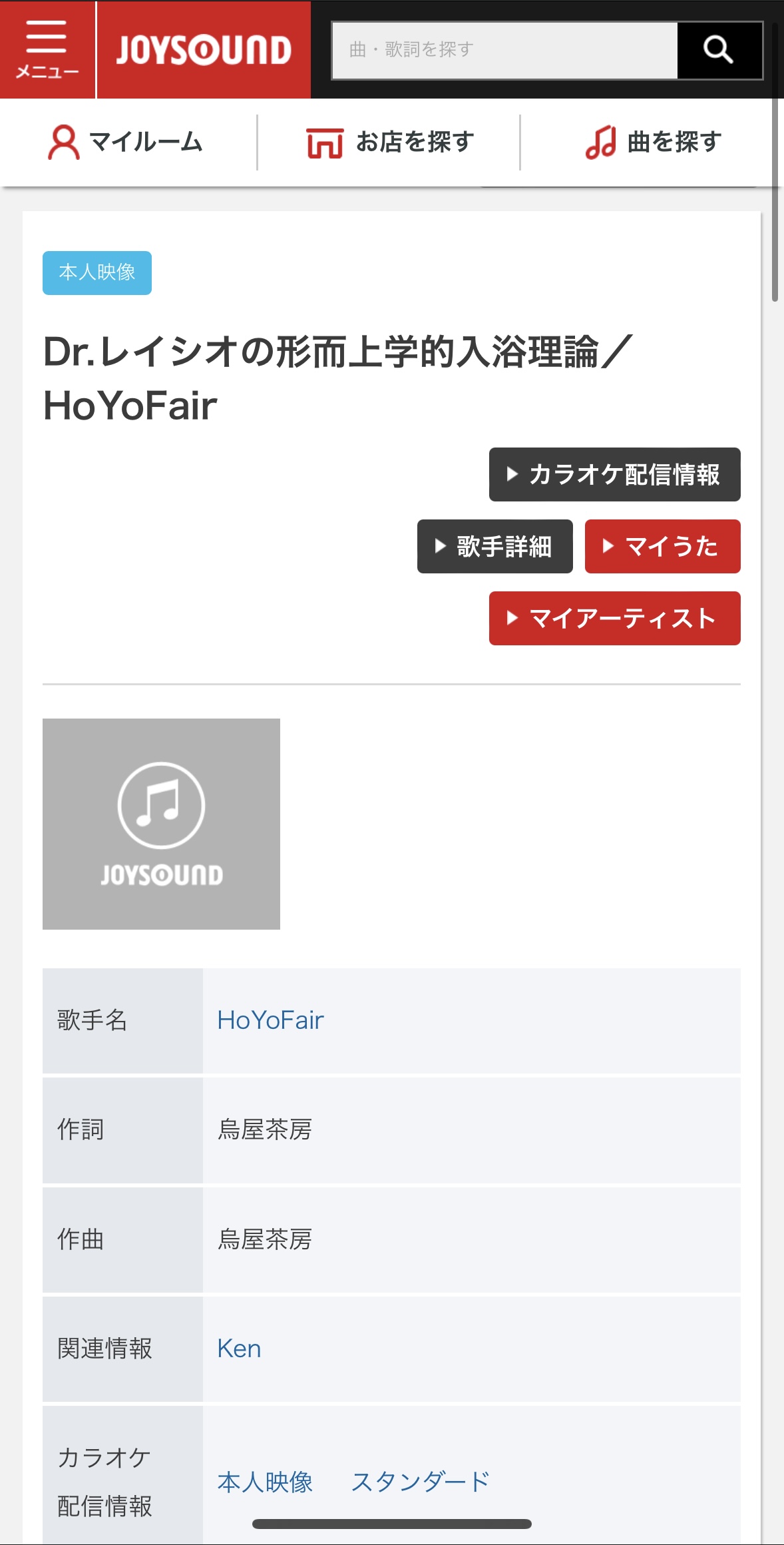Jump to カラオケ配信情報 button
The image size is (784, 1545).
click(614, 475)
